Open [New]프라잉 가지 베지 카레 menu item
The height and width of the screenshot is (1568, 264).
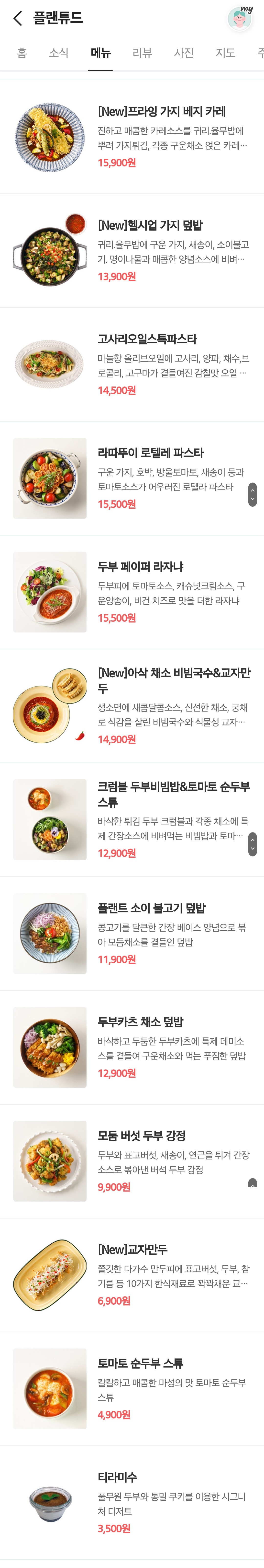[161, 111]
